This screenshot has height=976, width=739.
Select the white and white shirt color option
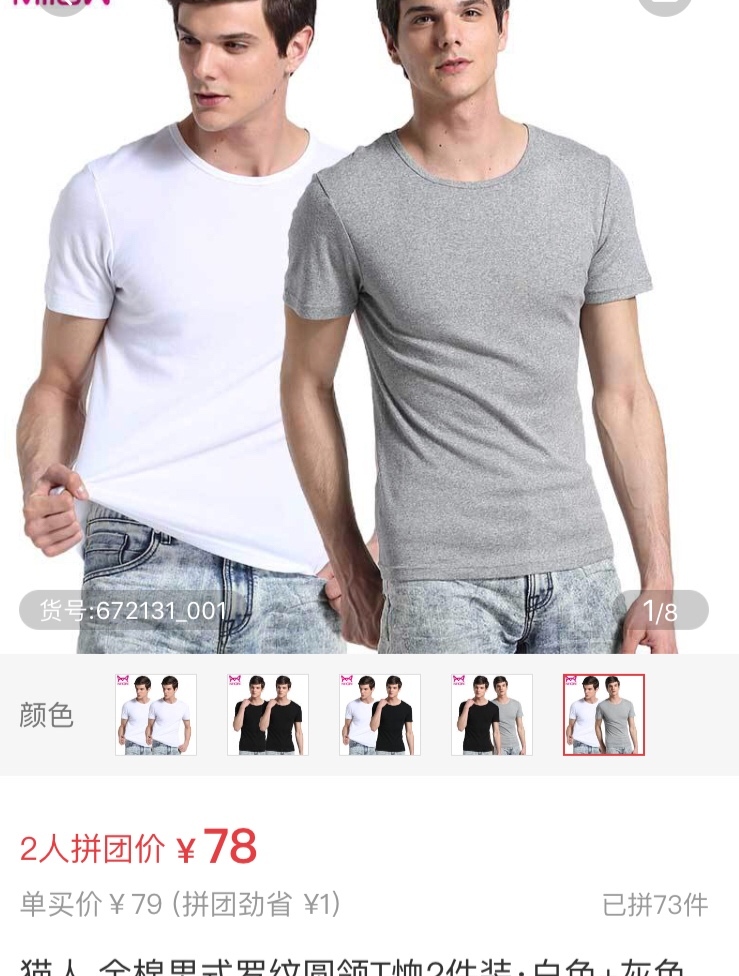pos(156,714)
